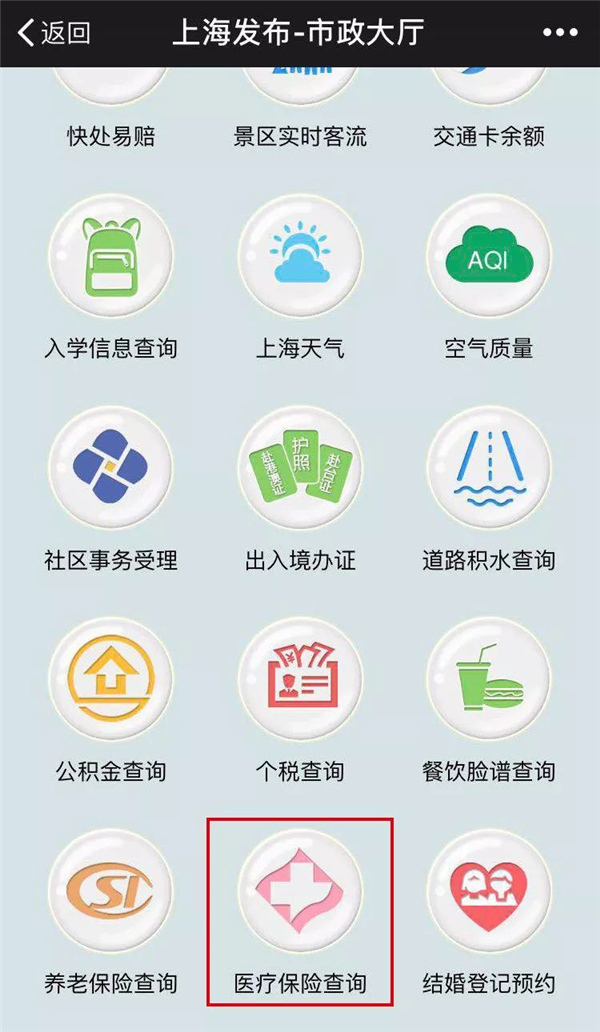Viewport: 600px width, 1032px height.
Task: Open 交通卡余额 balance query
Action: click(489, 136)
